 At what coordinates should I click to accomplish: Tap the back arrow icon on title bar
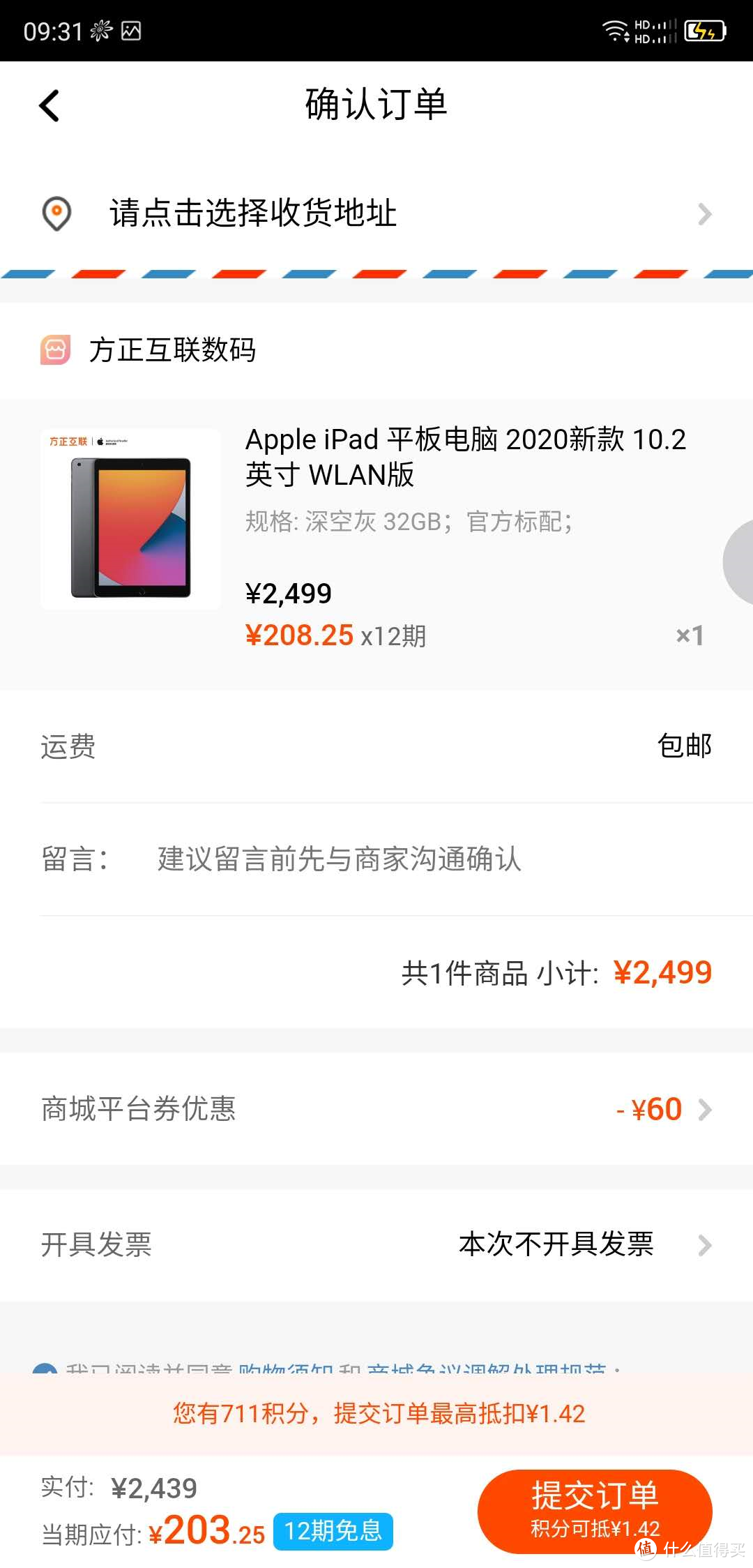pos(48,105)
